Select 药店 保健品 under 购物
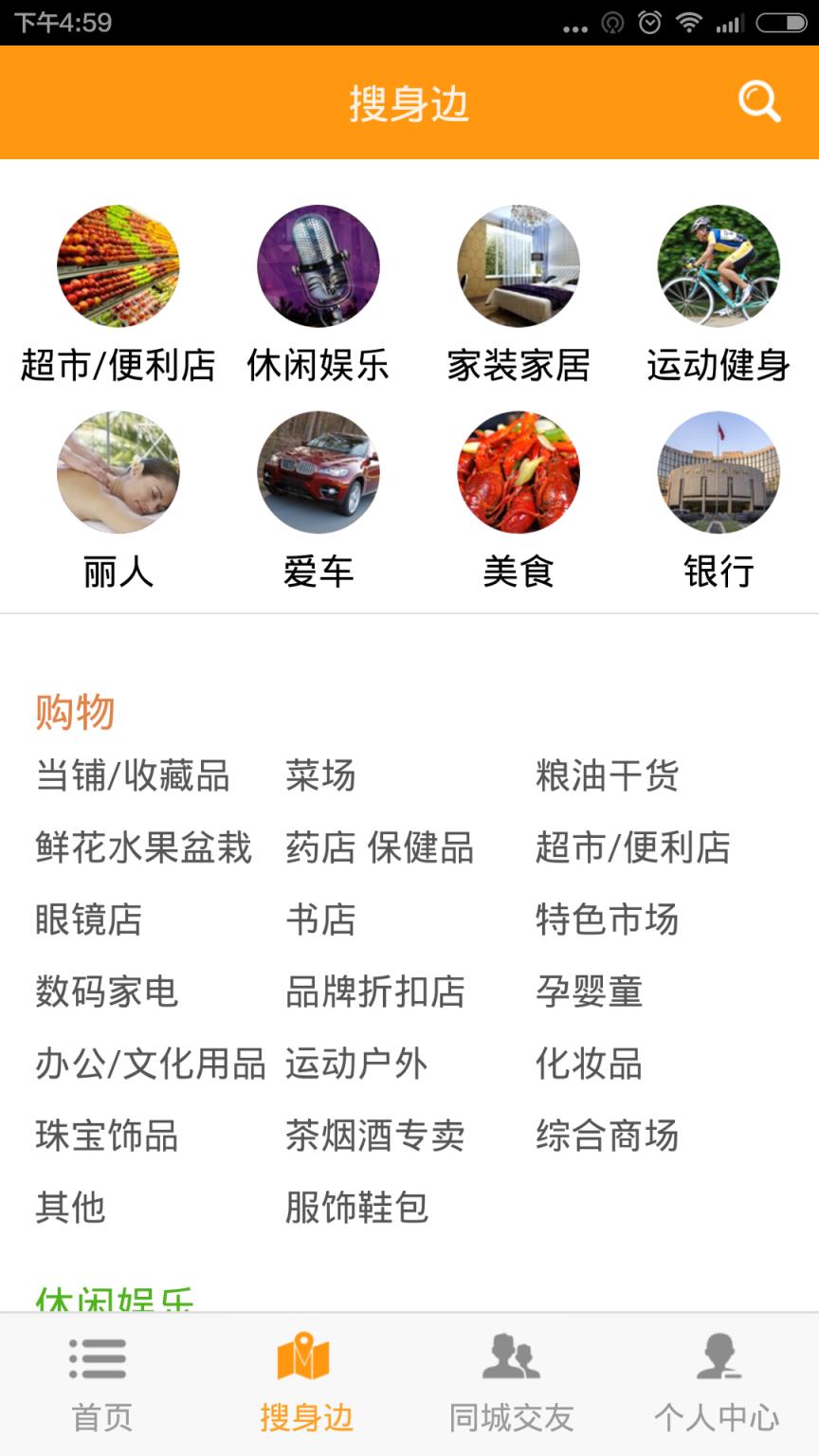 pos(381,849)
